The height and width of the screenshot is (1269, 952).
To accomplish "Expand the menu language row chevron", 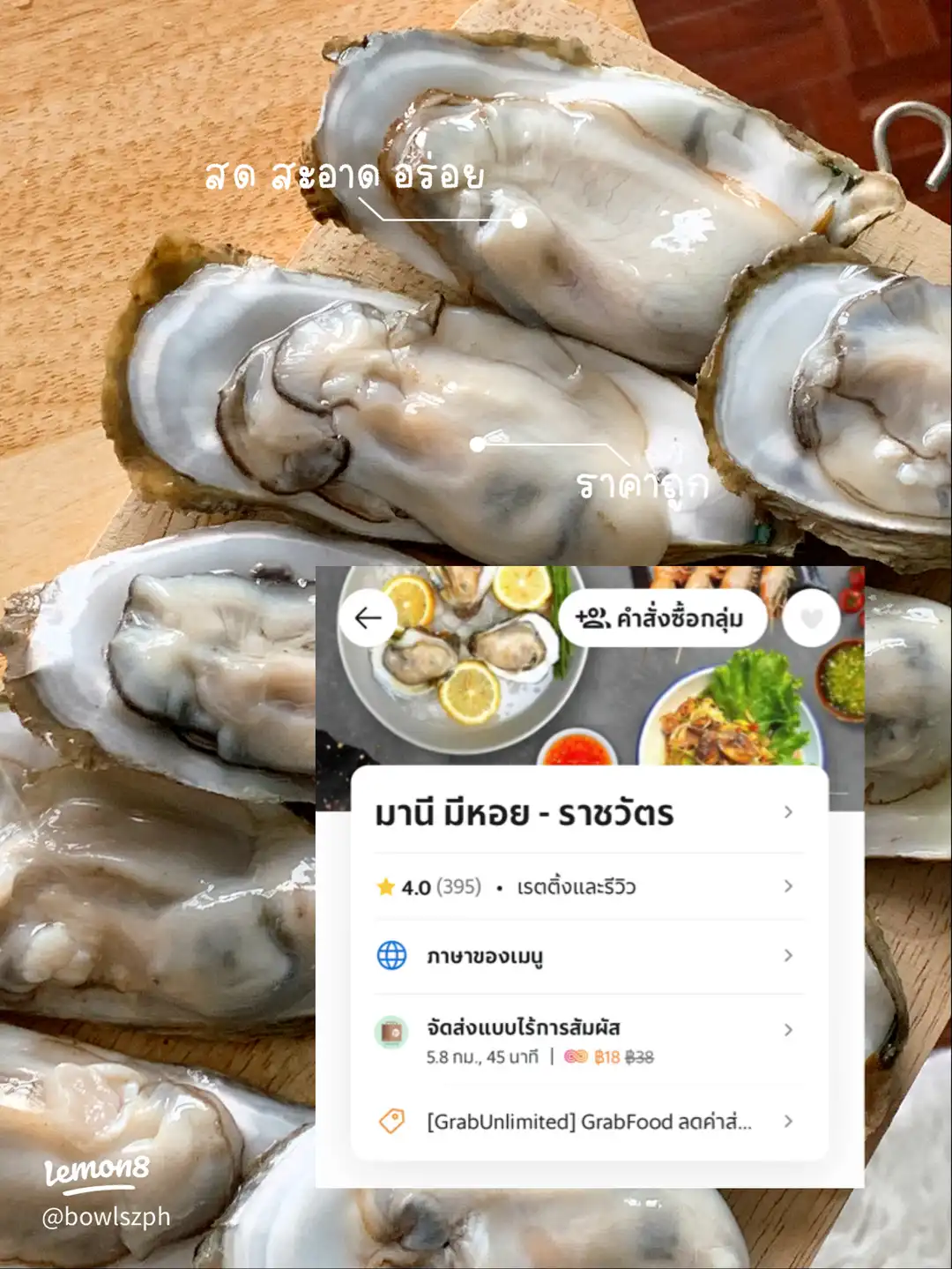I will [x=787, y=955].
